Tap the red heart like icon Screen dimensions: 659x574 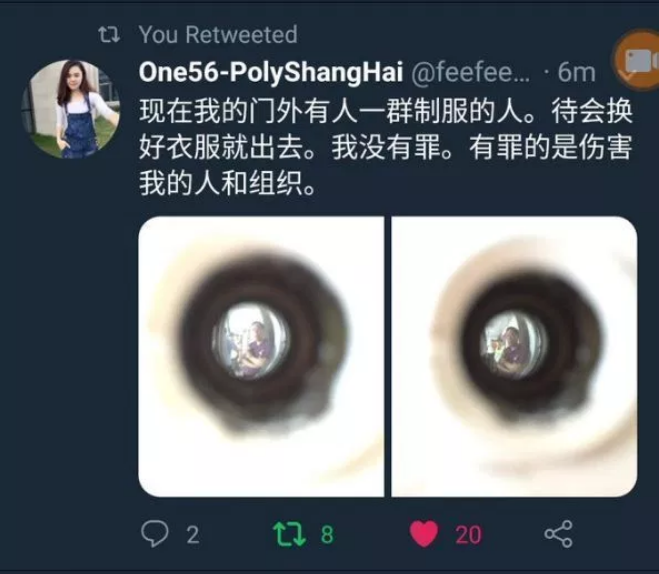coord(424,534)
